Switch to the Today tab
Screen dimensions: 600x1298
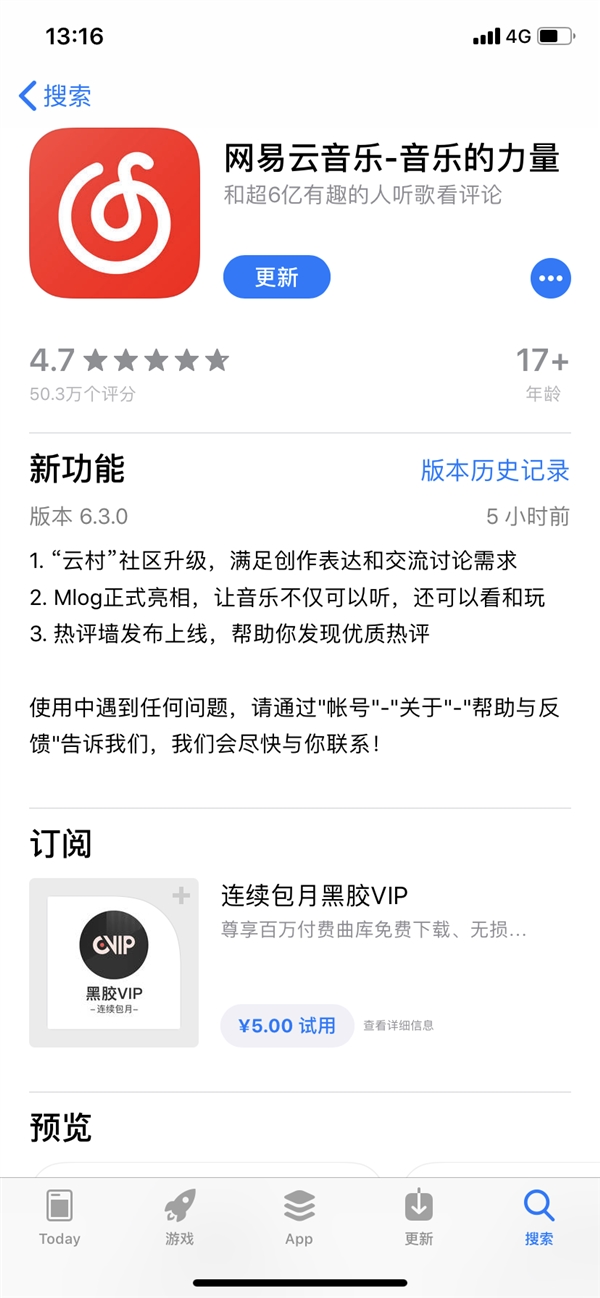pyautogui.click(x=59, y=1217)
